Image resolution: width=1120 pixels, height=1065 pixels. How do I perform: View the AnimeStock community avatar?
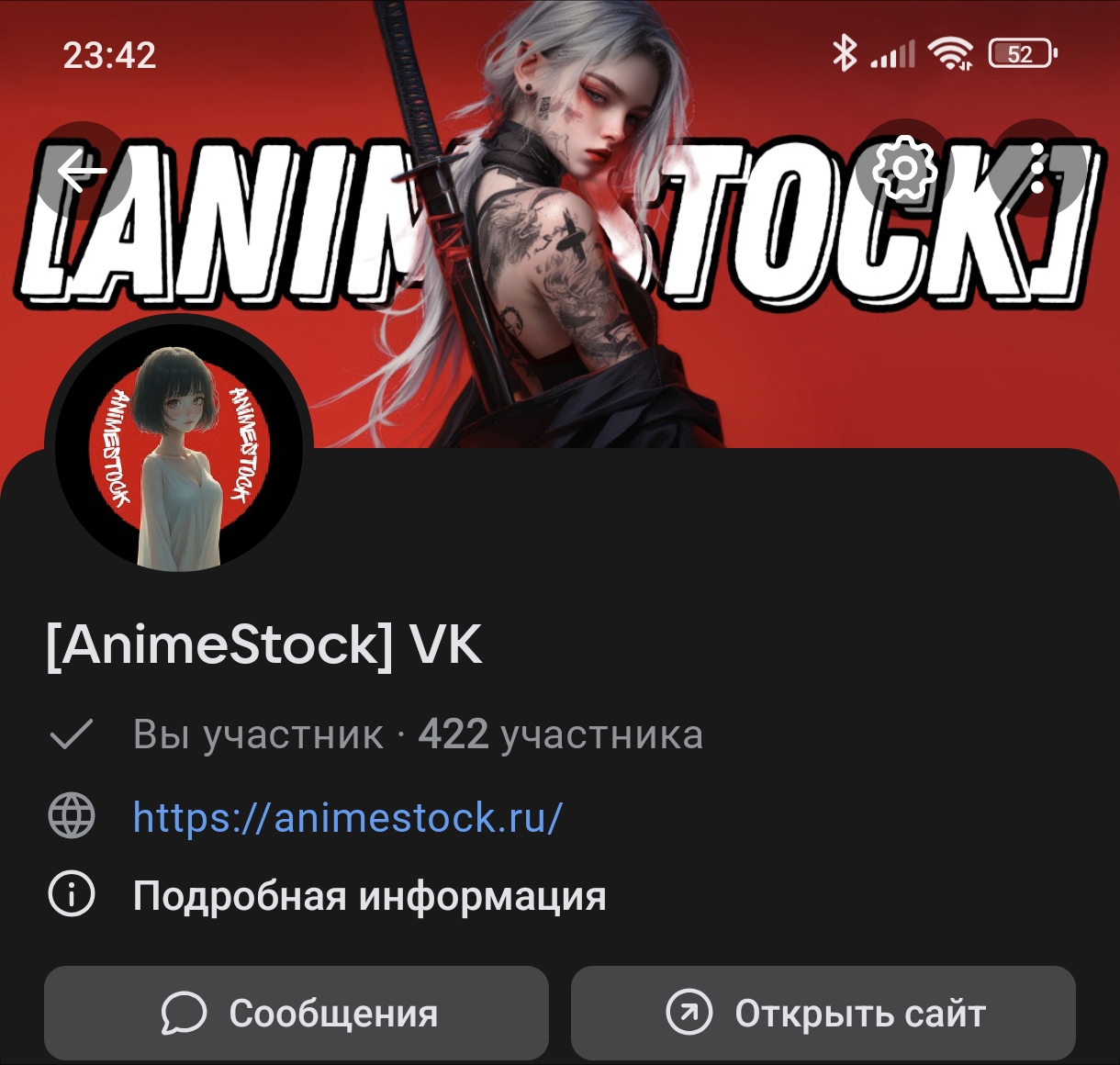(179, 450)
